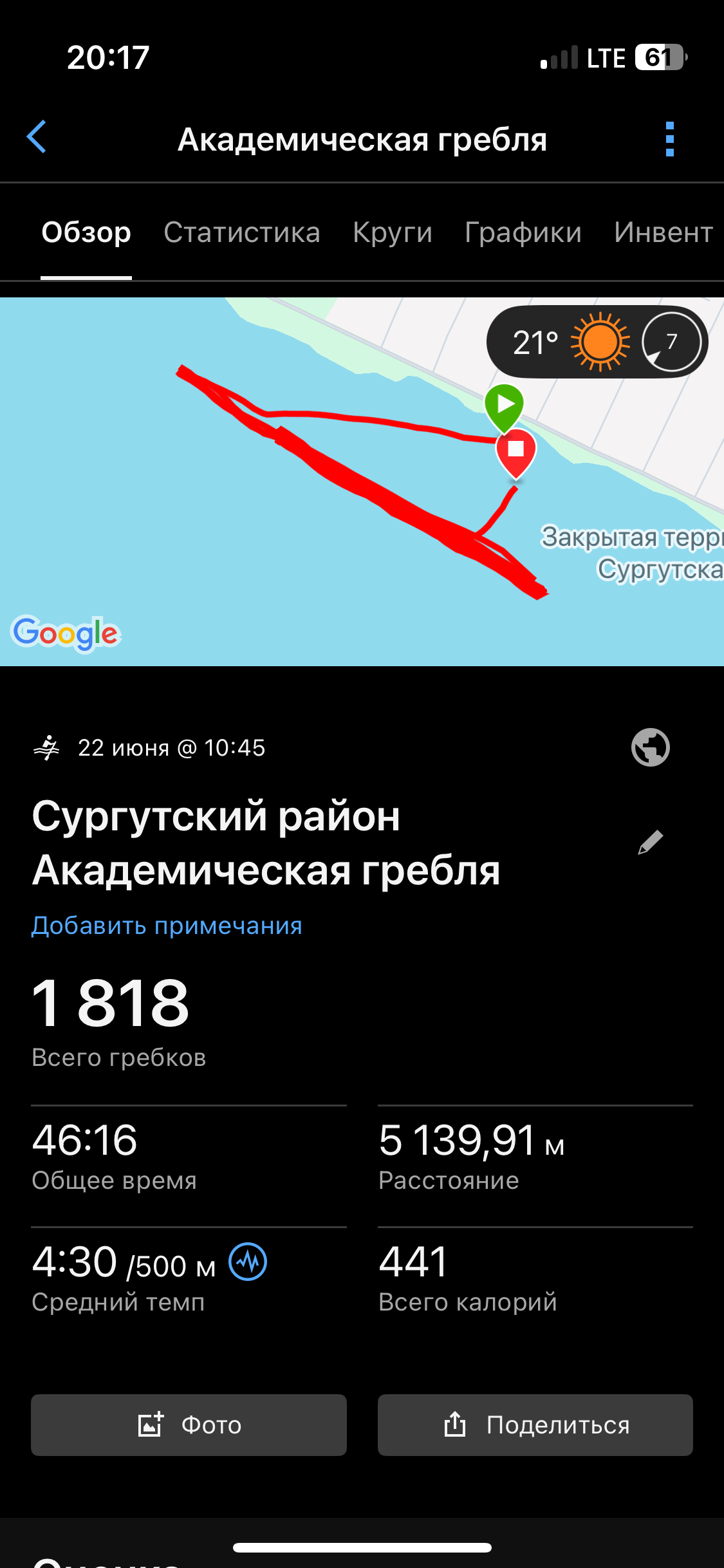
Task: Add a photo with Фото button
Action: (189, 1424)
